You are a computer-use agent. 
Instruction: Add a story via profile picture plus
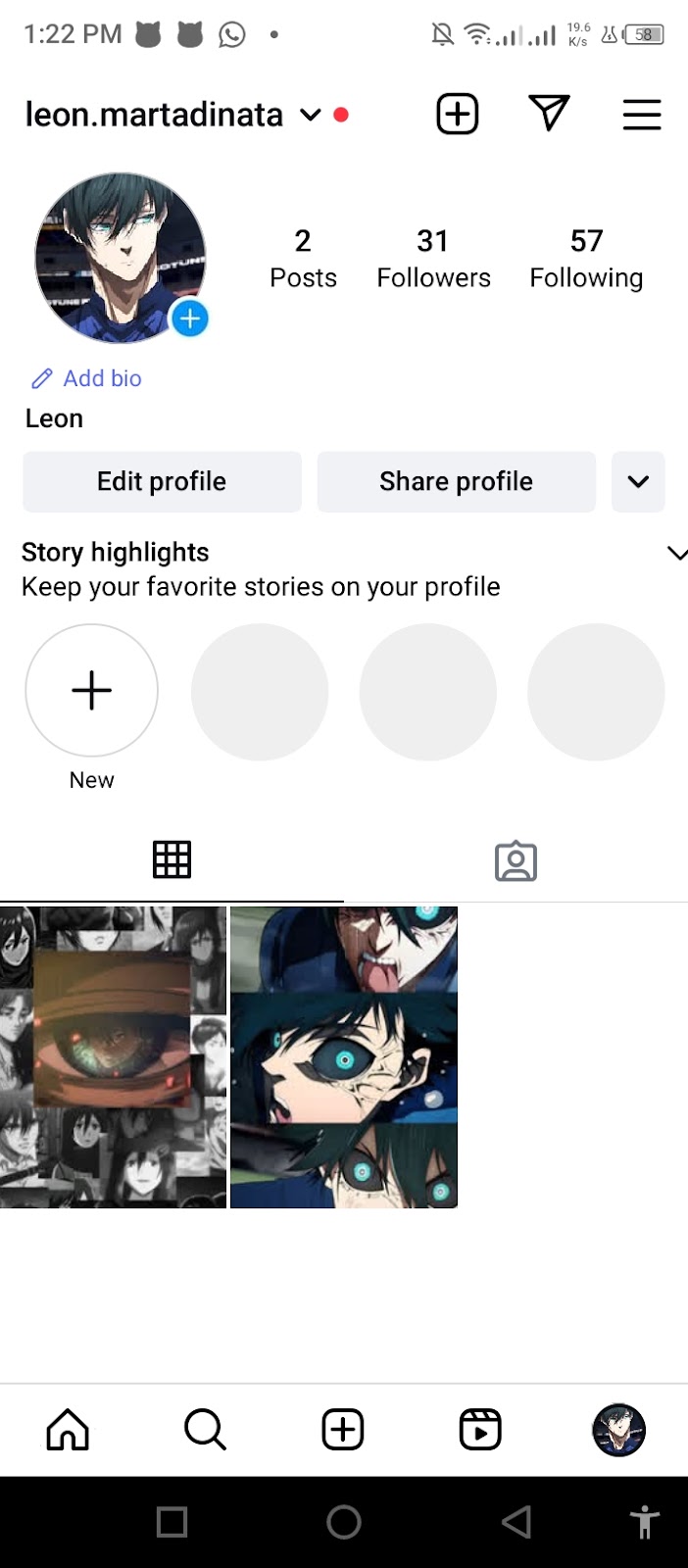coord(190,318)
